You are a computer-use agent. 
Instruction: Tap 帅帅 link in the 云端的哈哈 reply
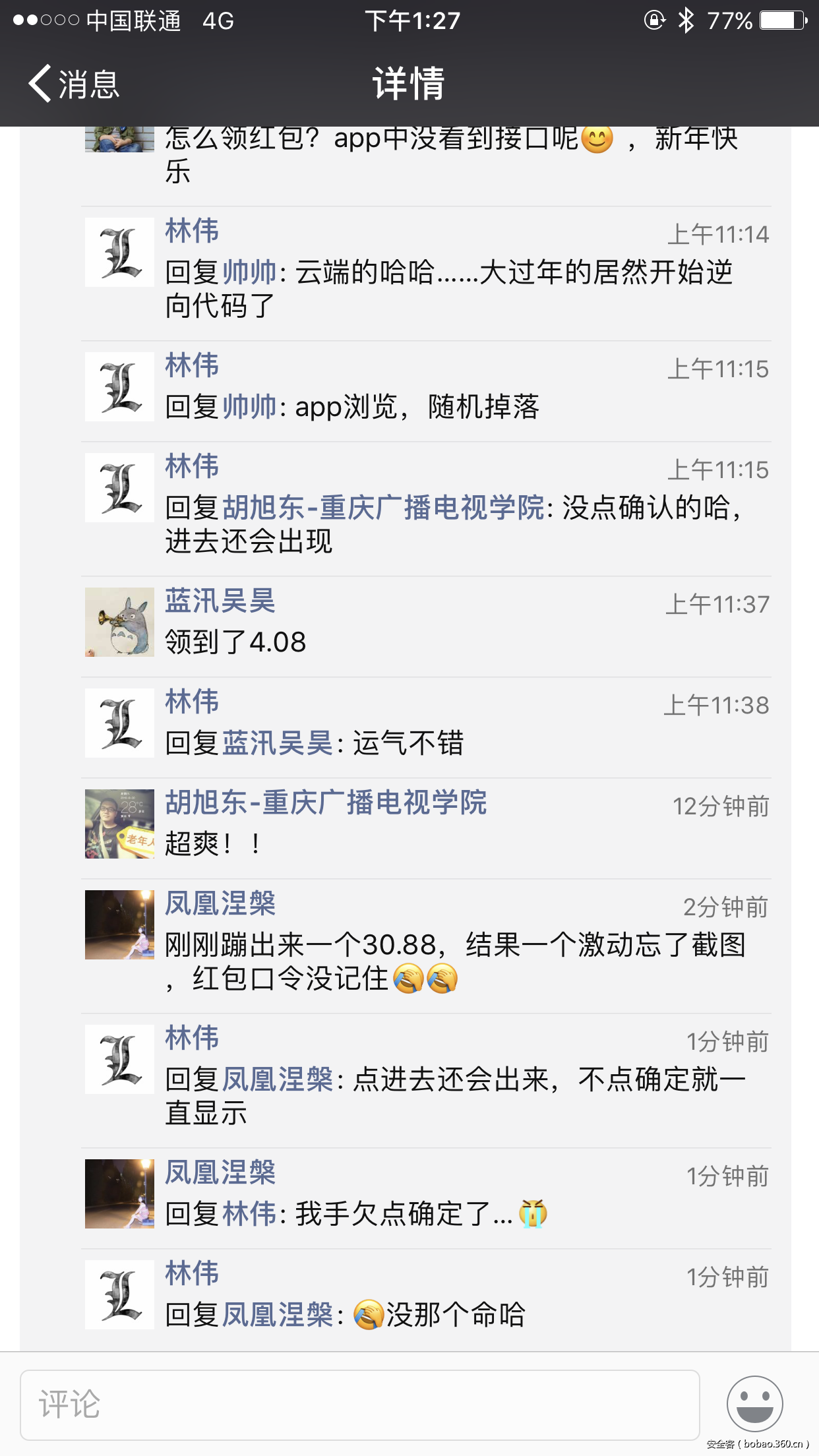[x=249, y=272]
